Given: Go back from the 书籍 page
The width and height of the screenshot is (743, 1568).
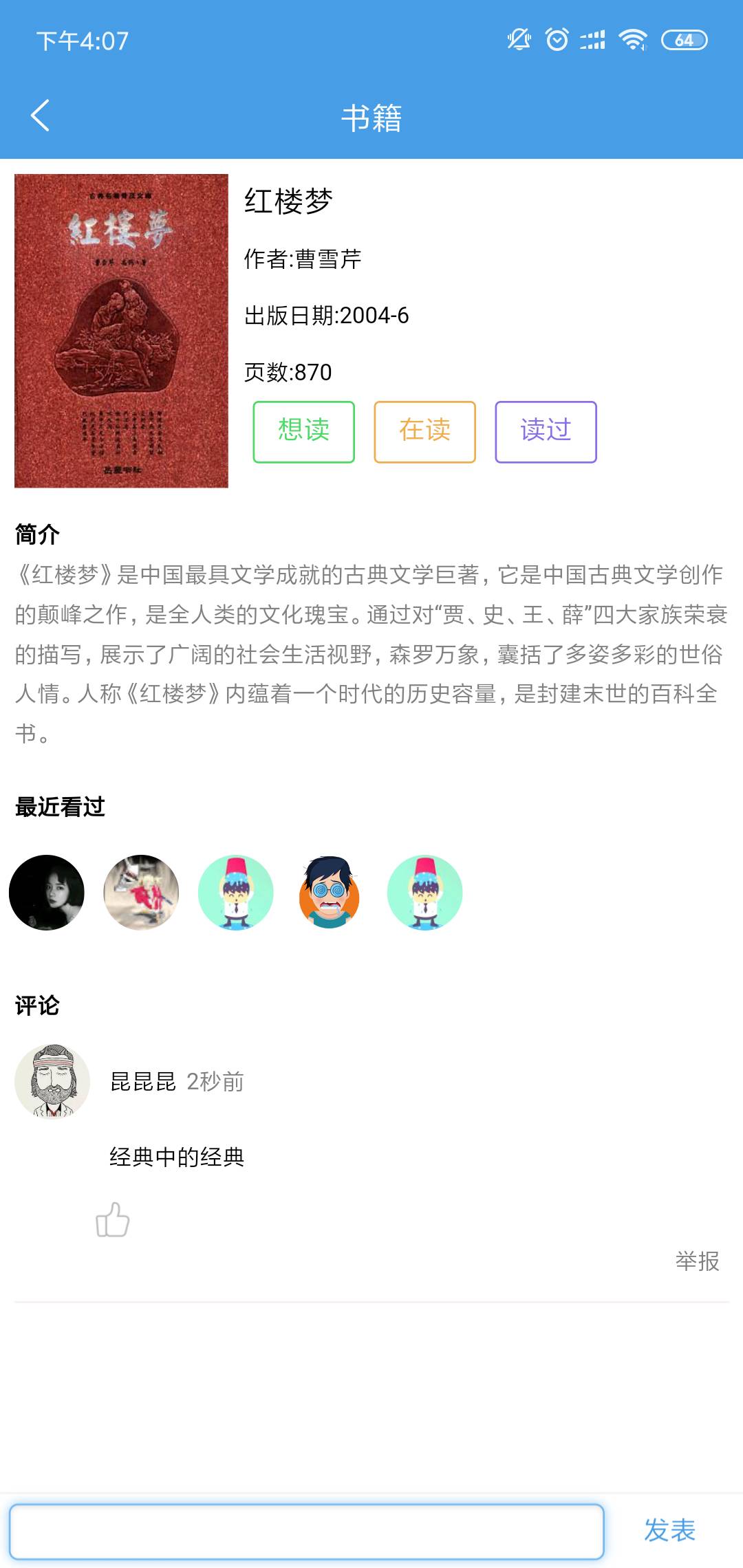Looking at the screenshot, I should (40, 116).
